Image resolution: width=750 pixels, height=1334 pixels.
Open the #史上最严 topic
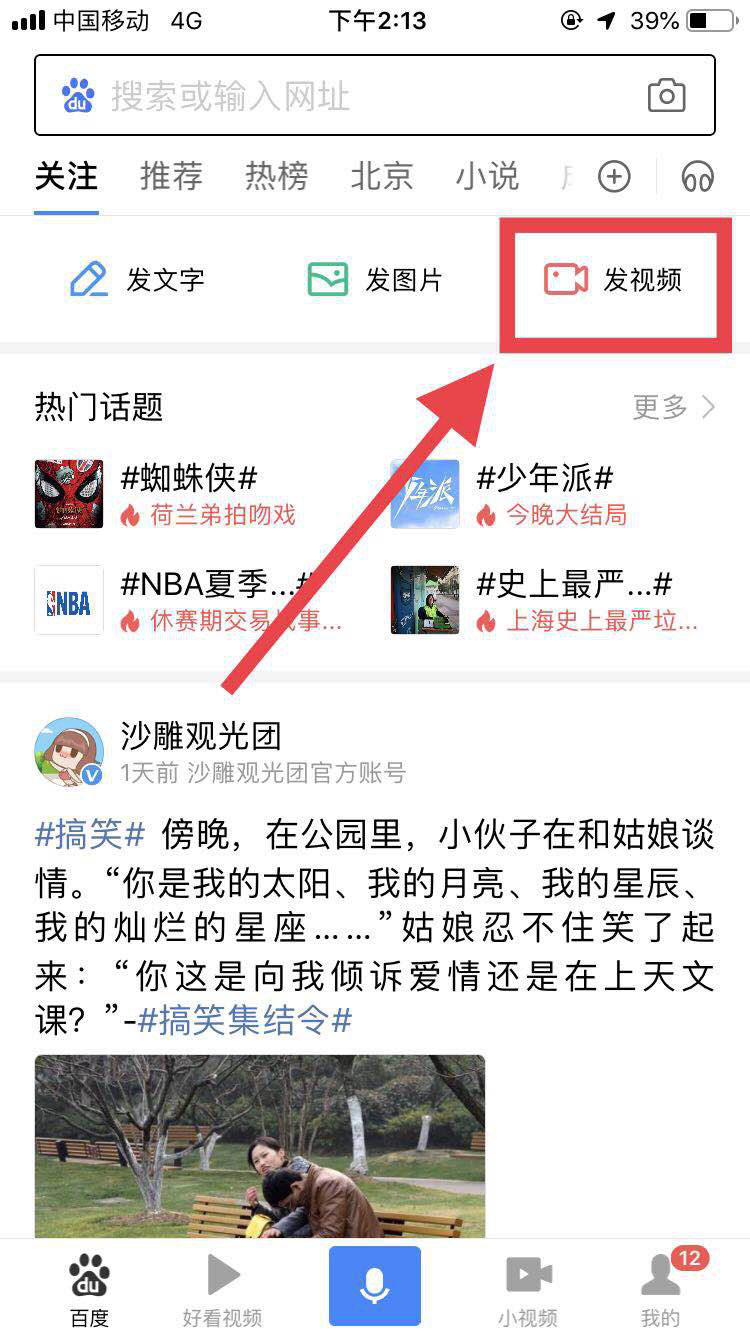[574, 584]
